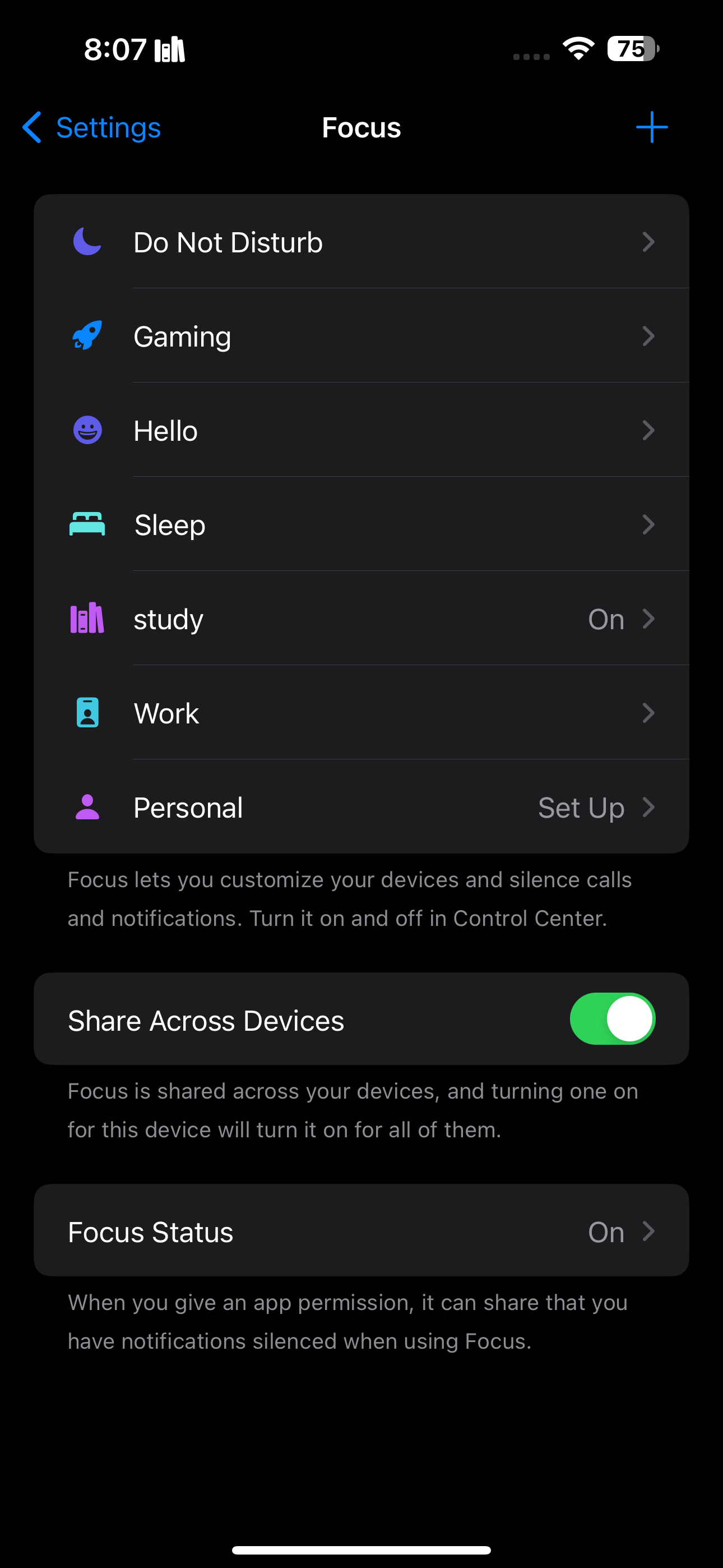
Task: Select the purple person icon for Personal
Action: [87, 807]
